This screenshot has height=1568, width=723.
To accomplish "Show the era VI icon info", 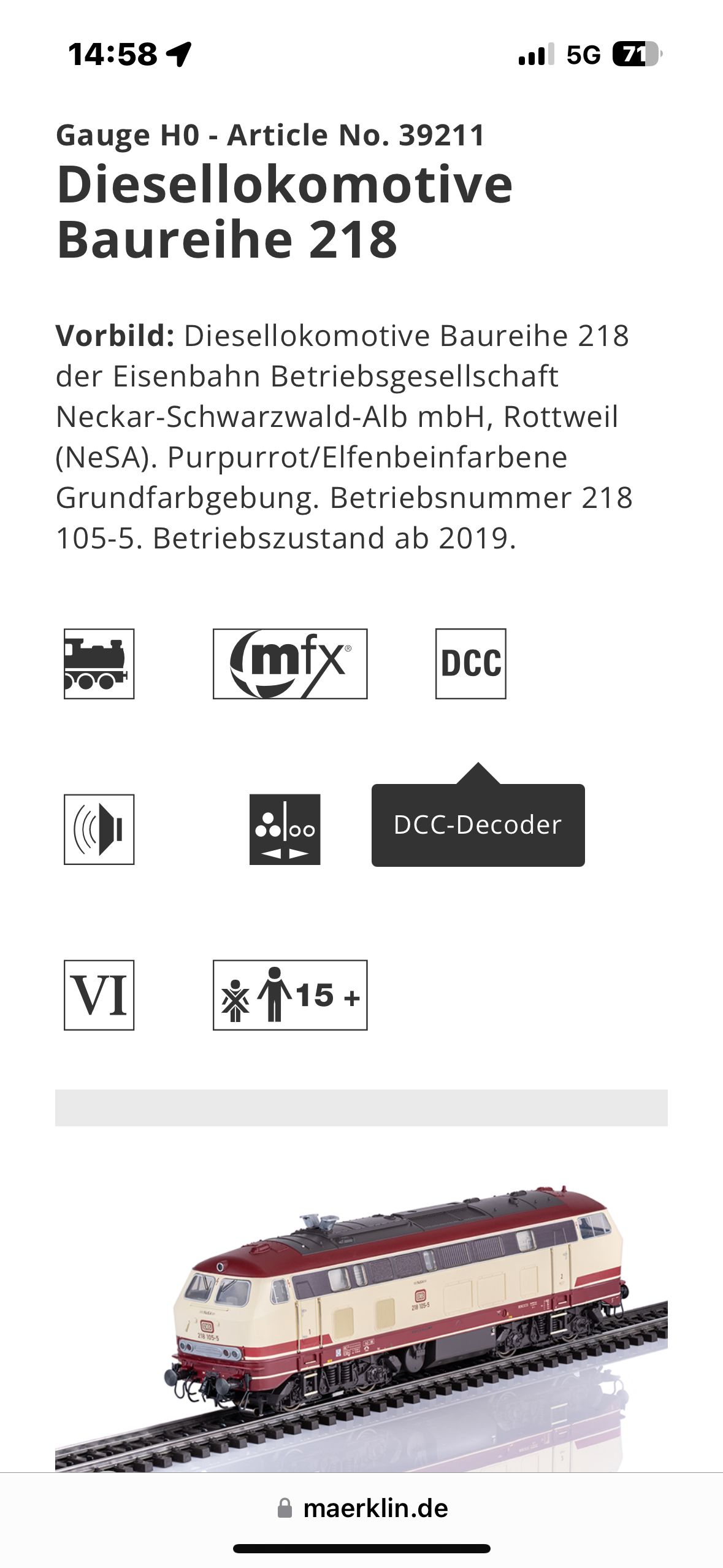I will (x=99, y=995).
